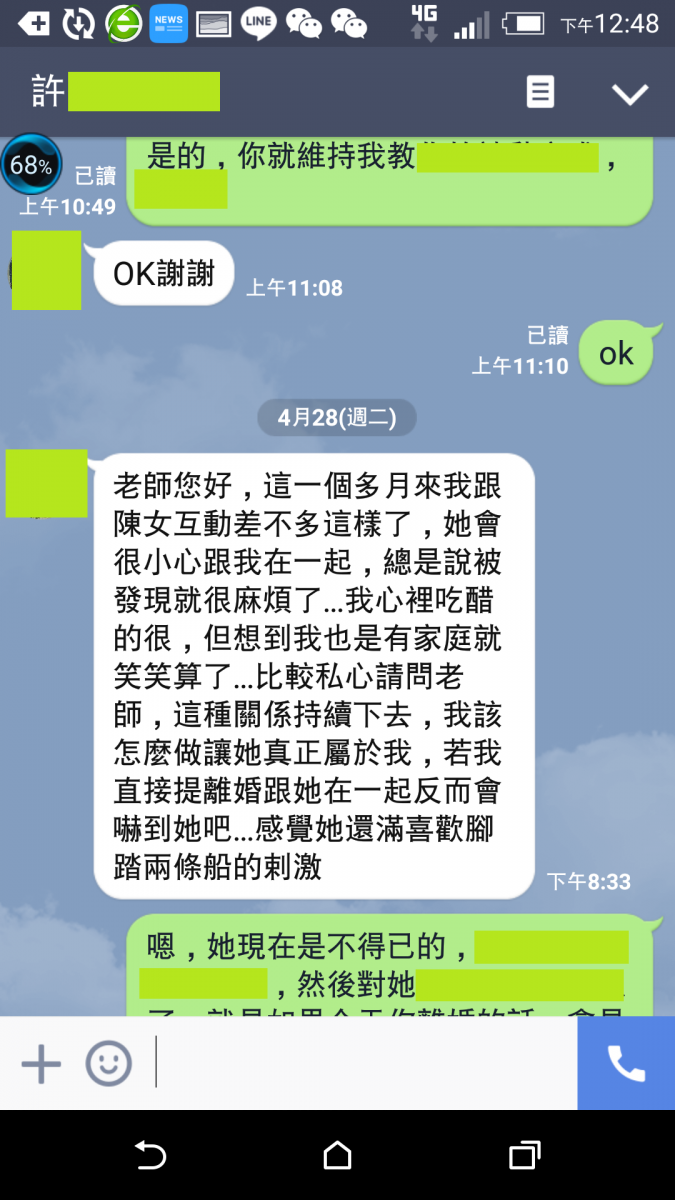Open the emoji sticker picker
This screenshot has width=675, height=1200.
click(108, 1063)
